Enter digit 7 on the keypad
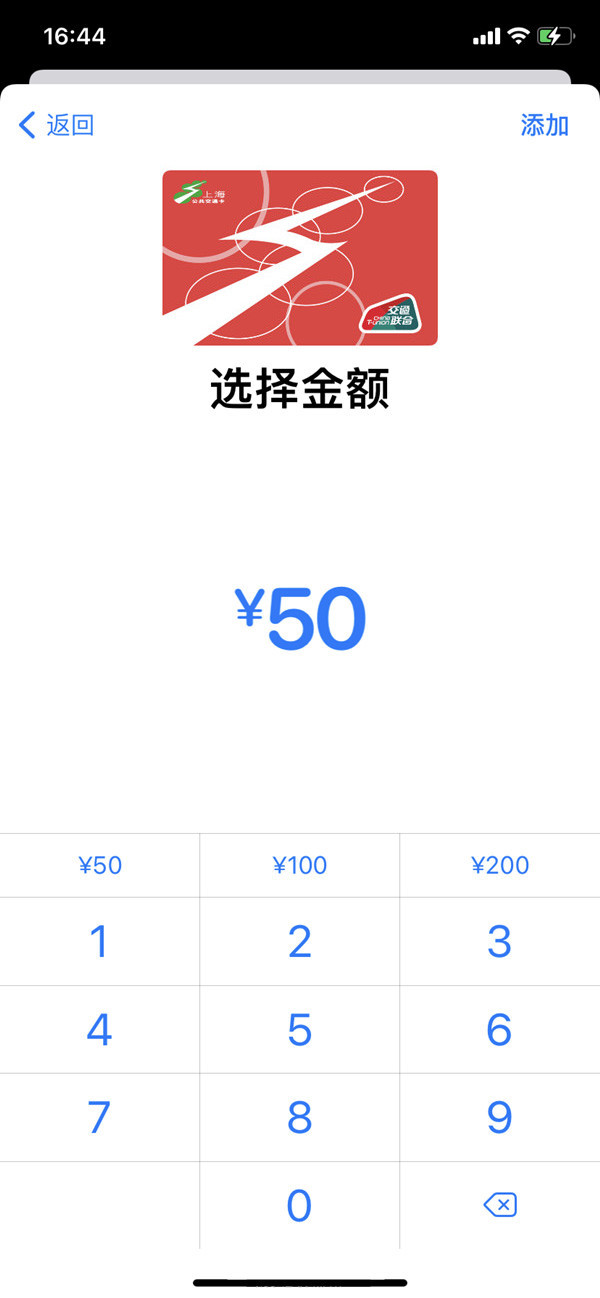The height and width of the screenshot is (1298, 600). tap(100, 1118)
